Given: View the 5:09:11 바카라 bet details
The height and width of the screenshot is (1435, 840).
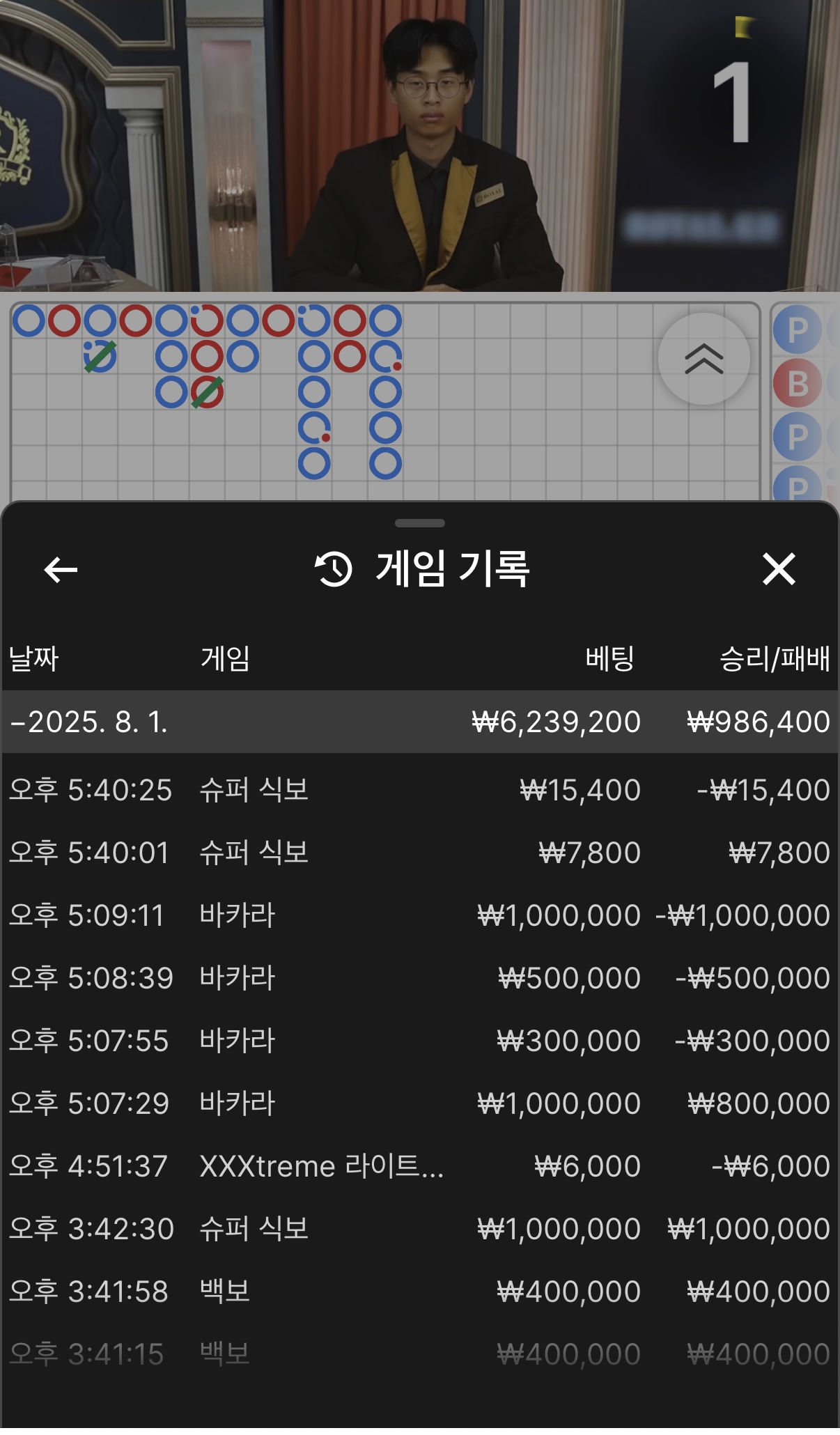Looking at the screenshot, I should coord(420,915).
